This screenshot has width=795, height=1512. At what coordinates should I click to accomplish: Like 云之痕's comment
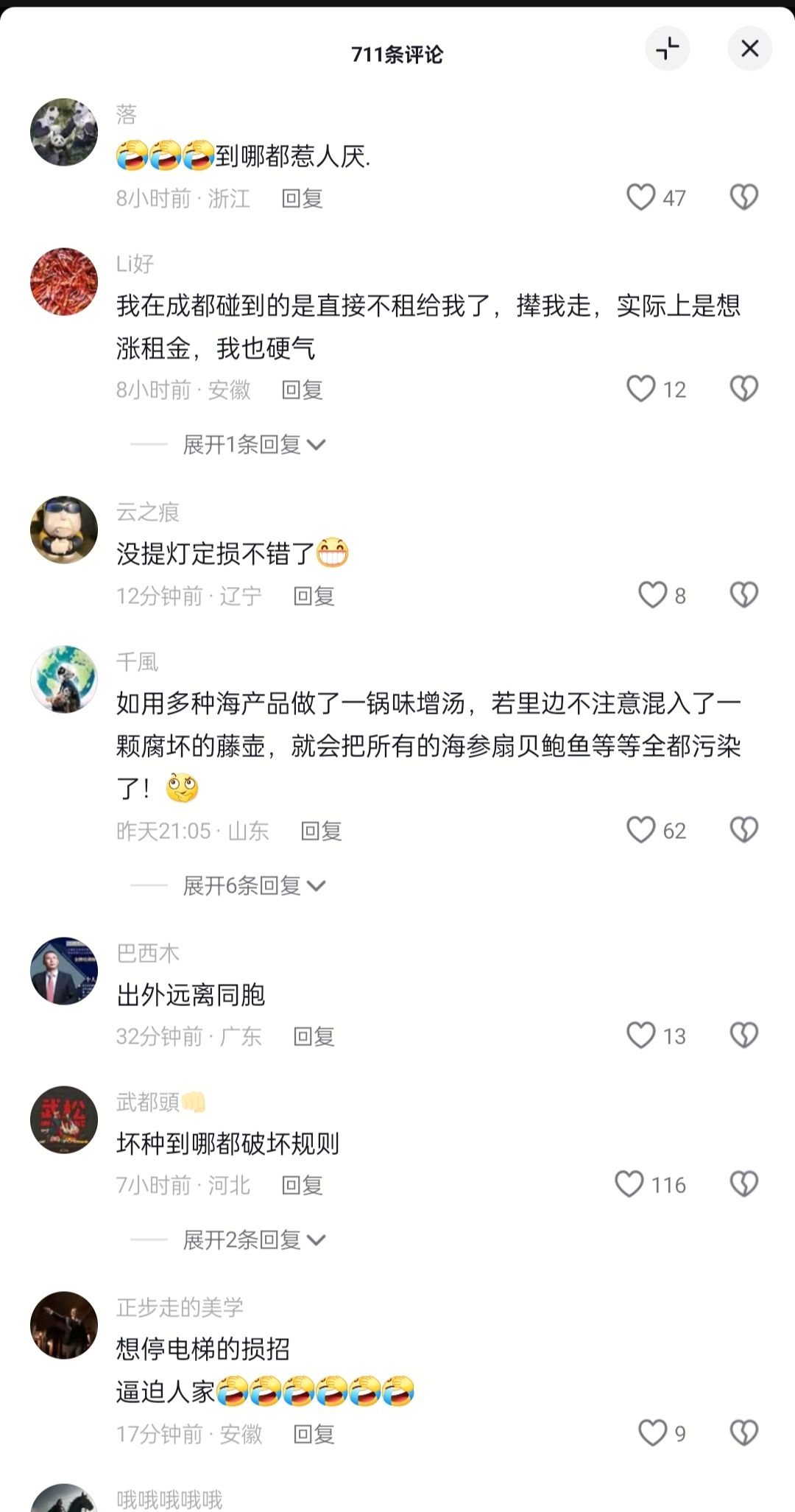point(652,595)
